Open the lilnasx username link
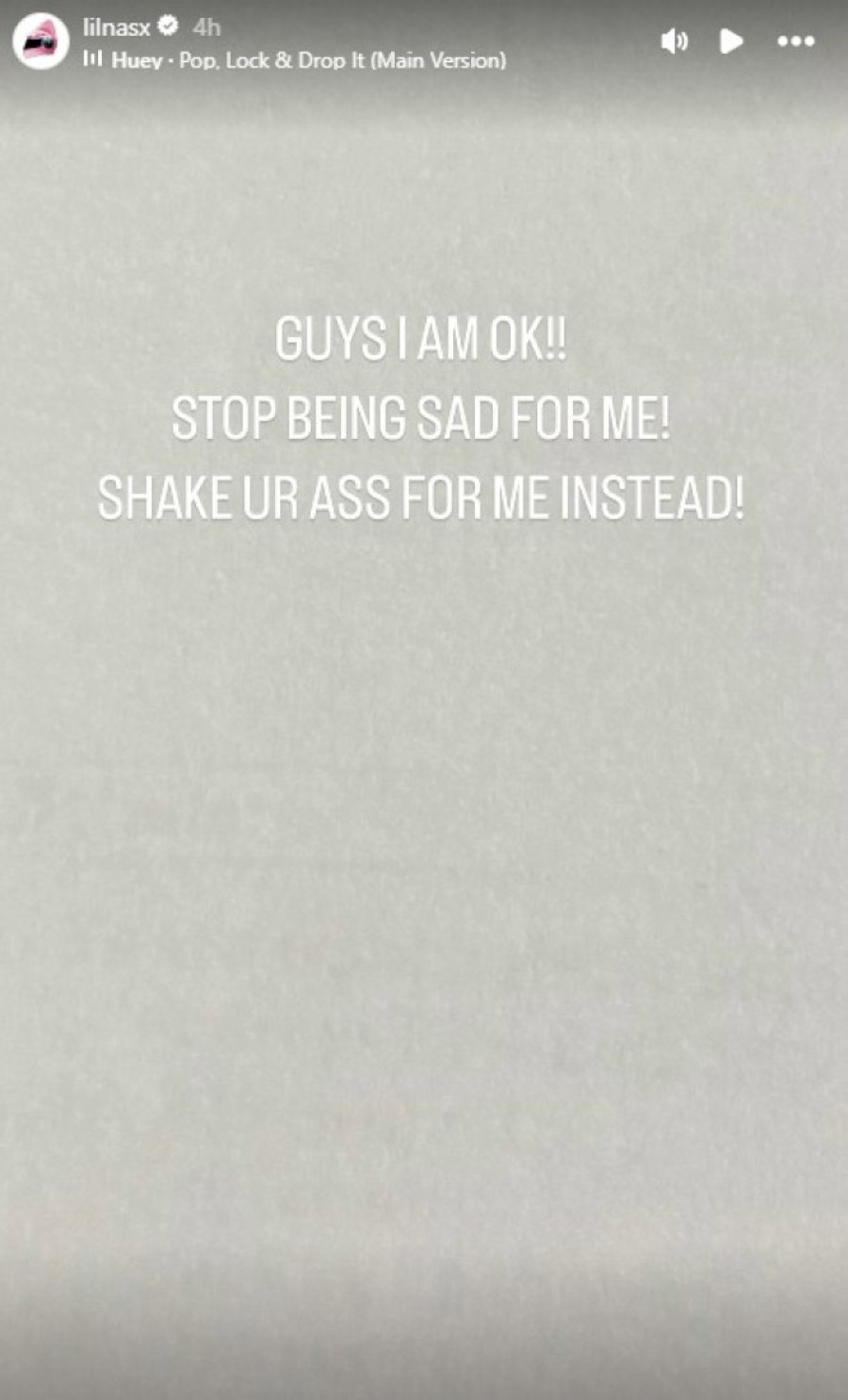The width and height of the screenshot is (848, 1400). pos(116,27)
